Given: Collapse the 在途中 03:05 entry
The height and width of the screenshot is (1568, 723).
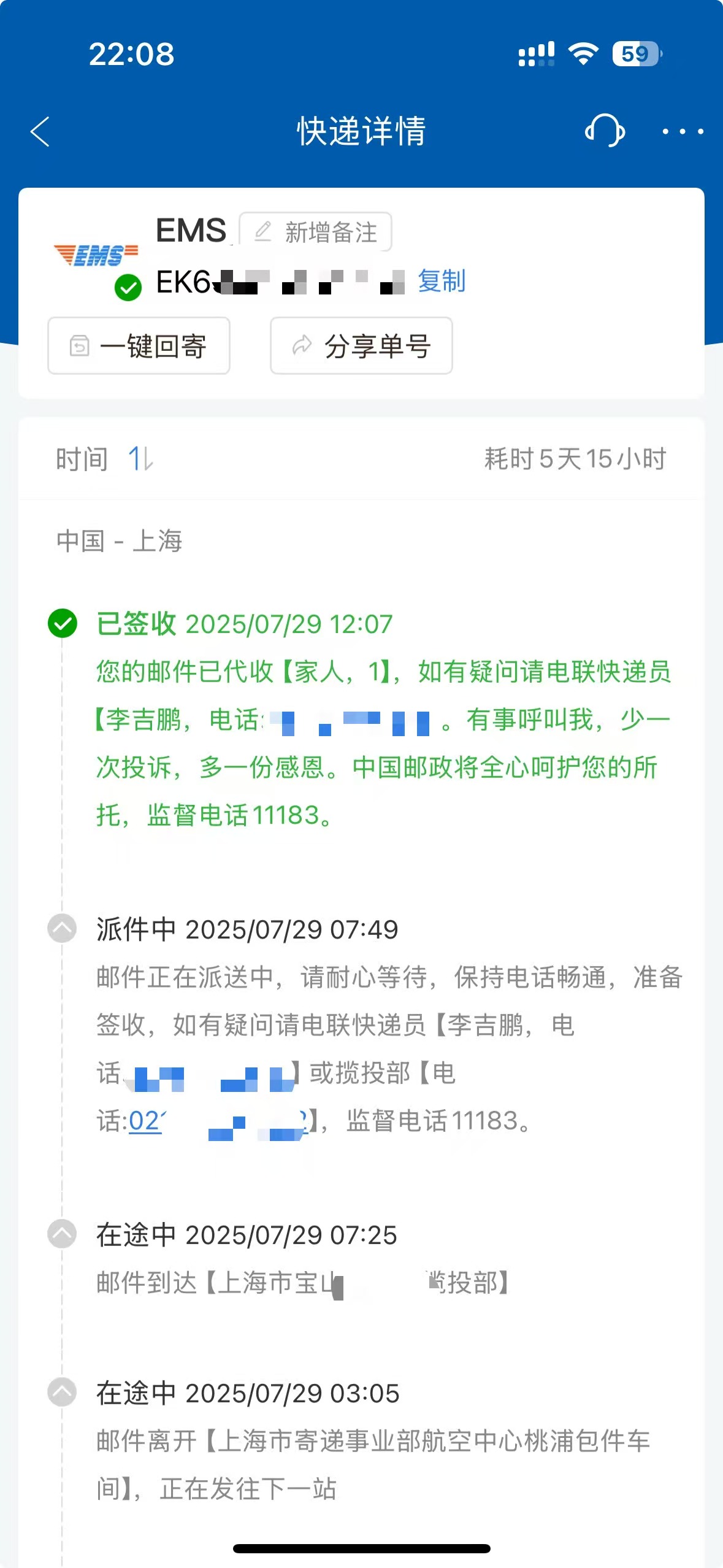Looking at the screenshot, I should pyautogui.click(x=62, y=1392).
